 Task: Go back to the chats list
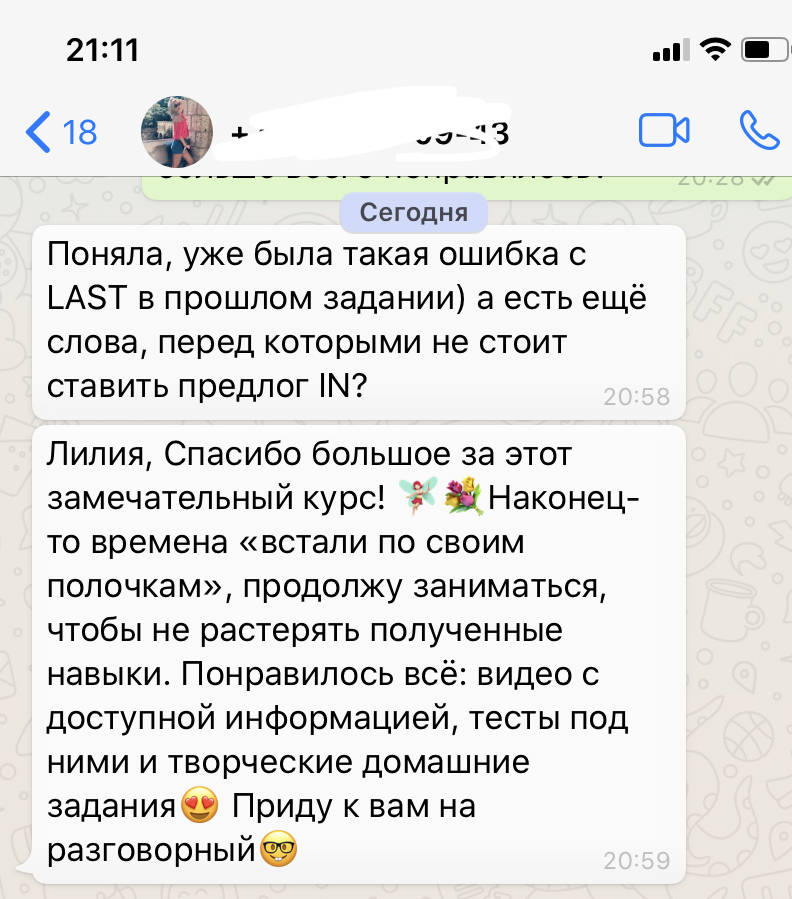(x=58, y=132)
